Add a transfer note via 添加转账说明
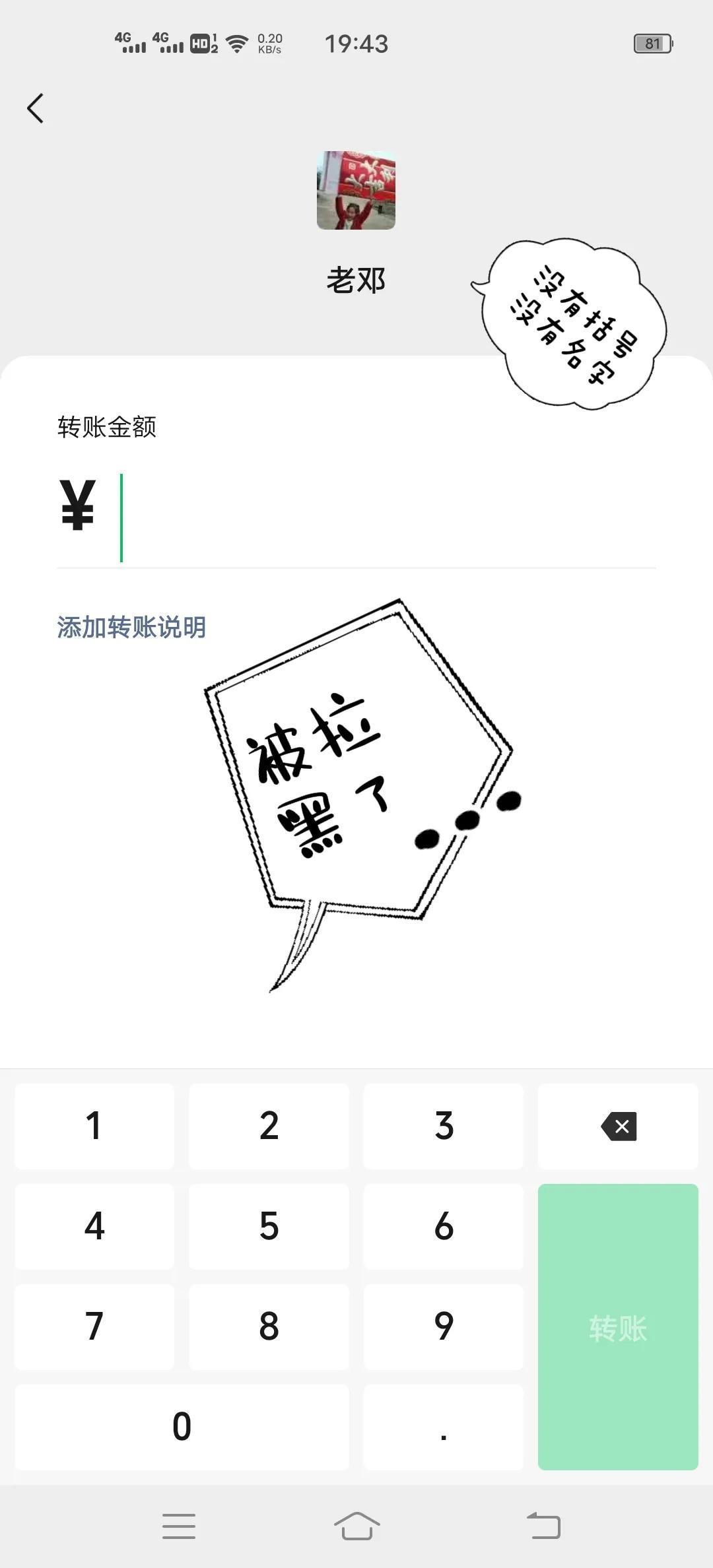 click(131, 627)
